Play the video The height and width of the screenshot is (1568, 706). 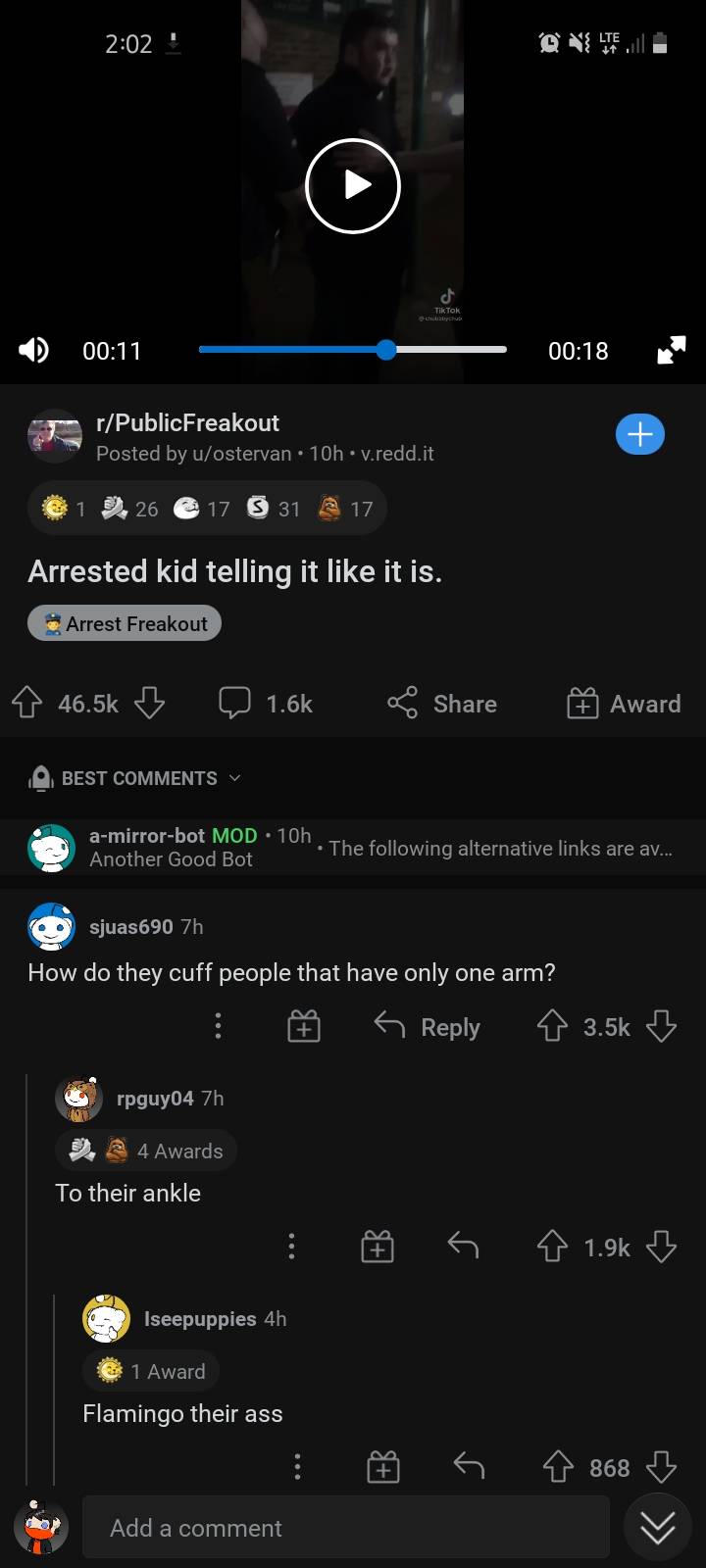pos(353,186)
